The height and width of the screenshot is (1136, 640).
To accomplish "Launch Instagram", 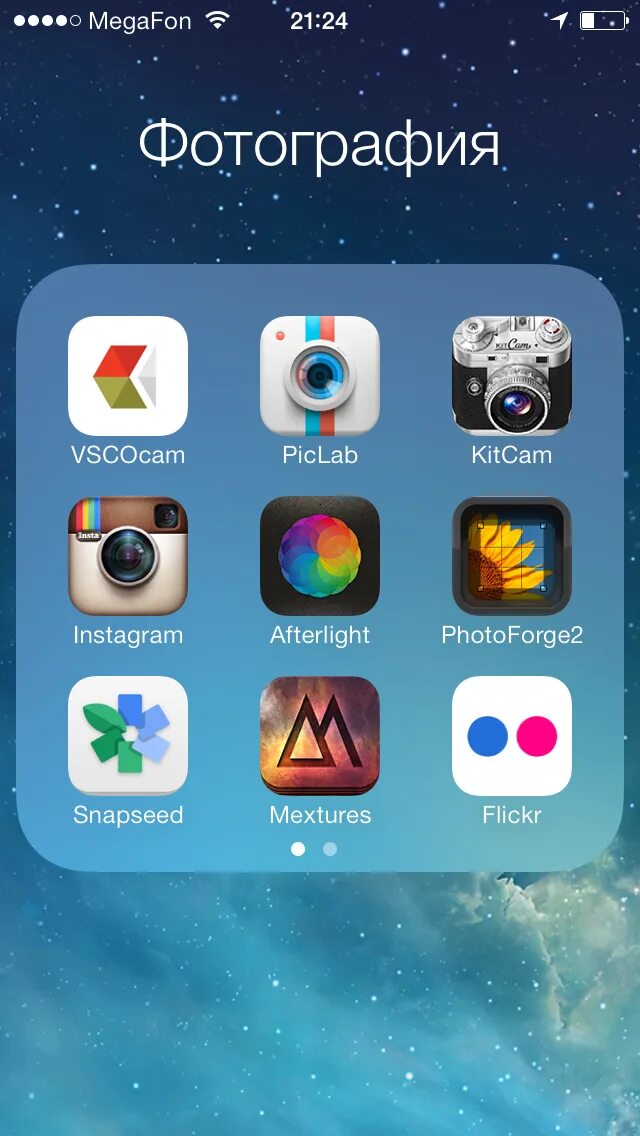I will point(128,556).
